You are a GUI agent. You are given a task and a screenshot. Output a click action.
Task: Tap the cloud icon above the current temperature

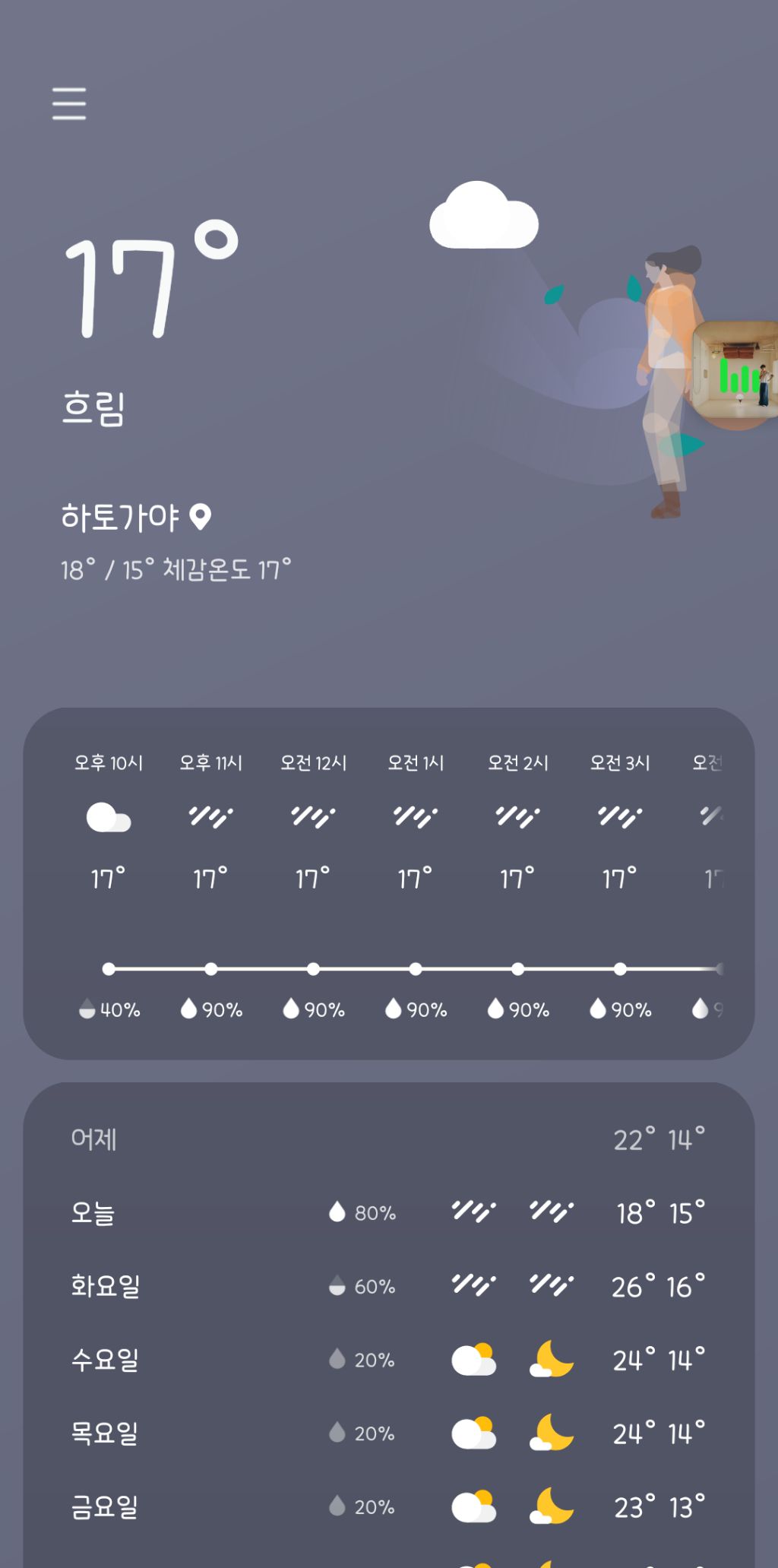pyautogui.click(x=484, y=215)
